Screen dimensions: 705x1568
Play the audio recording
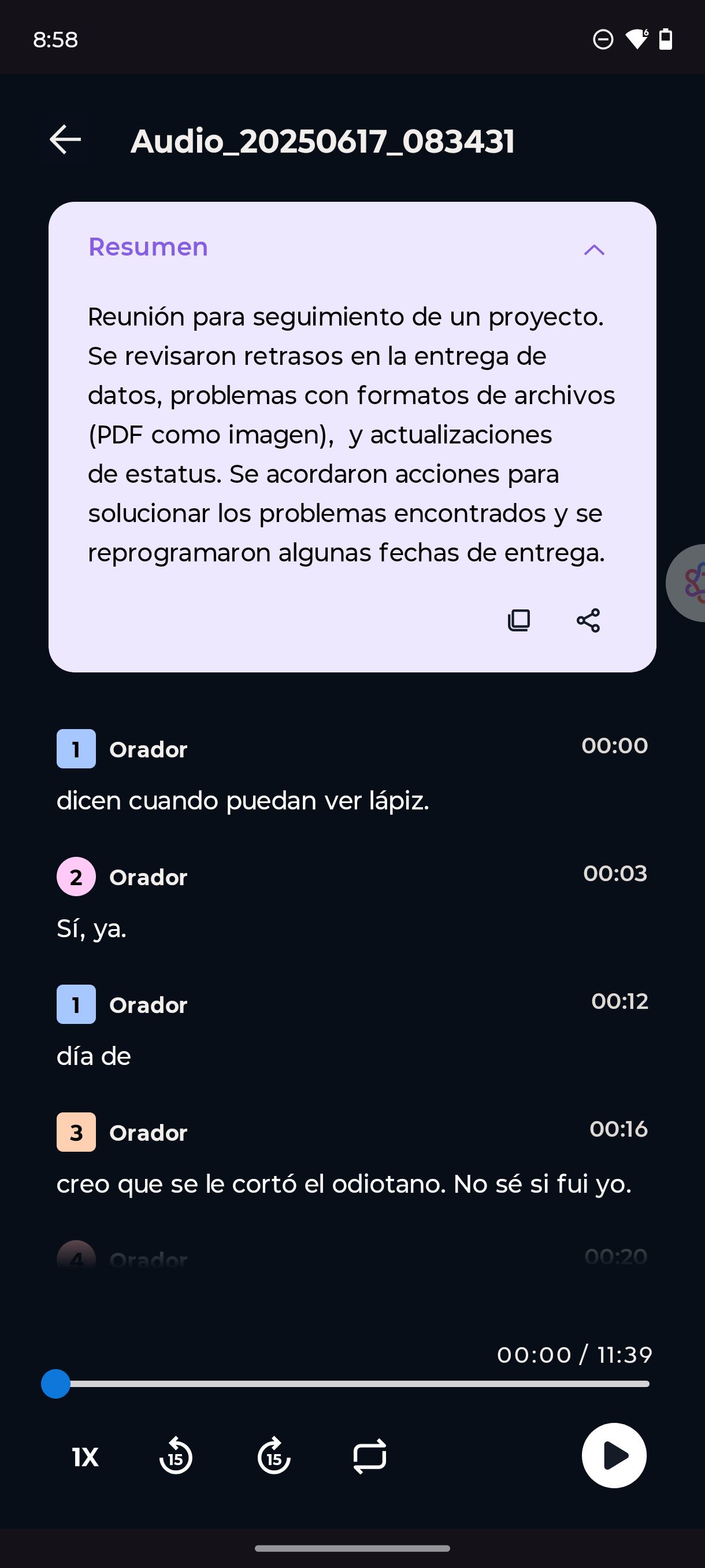pyautogui.click(x=614, y=1455)
